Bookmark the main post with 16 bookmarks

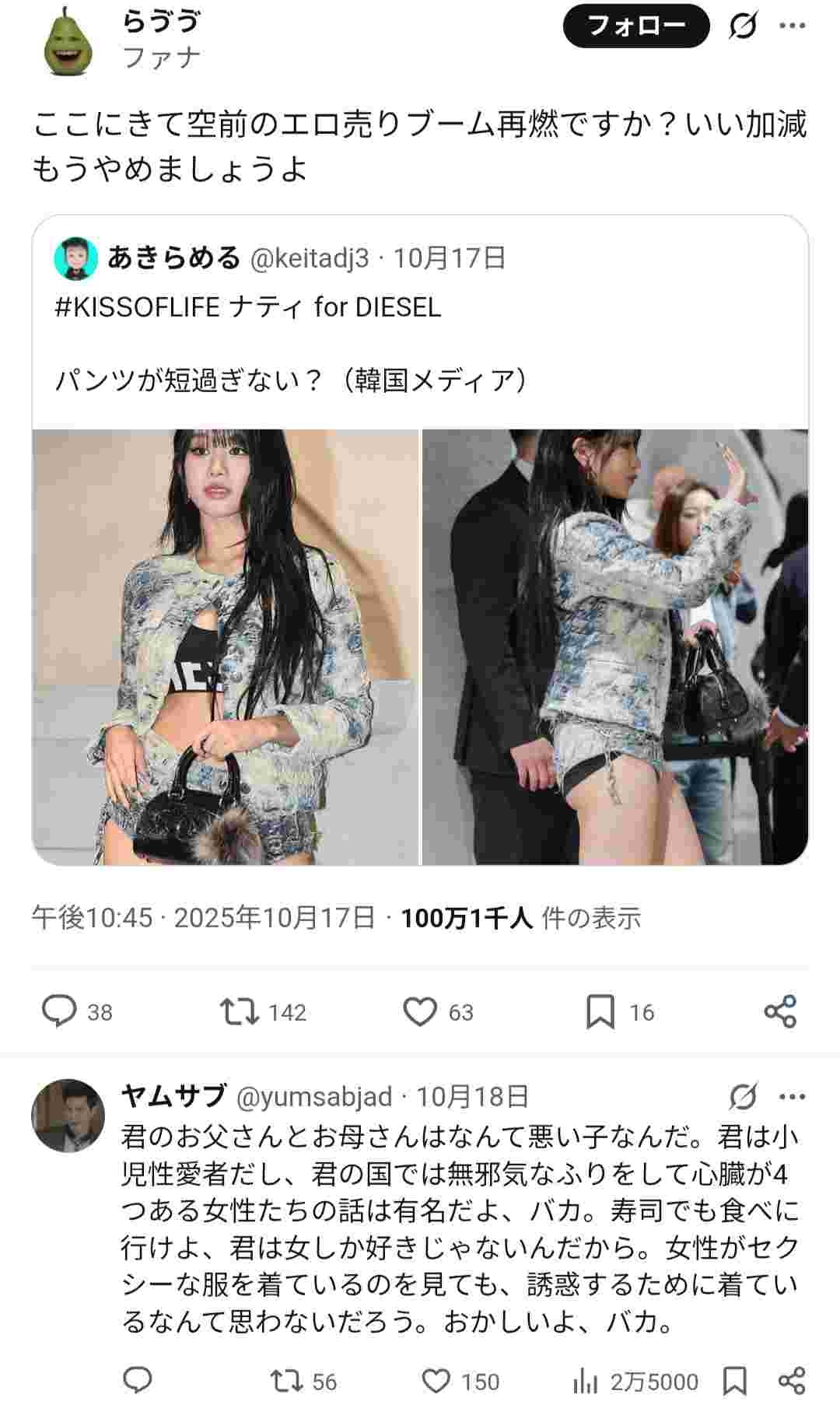[600, 1011]
